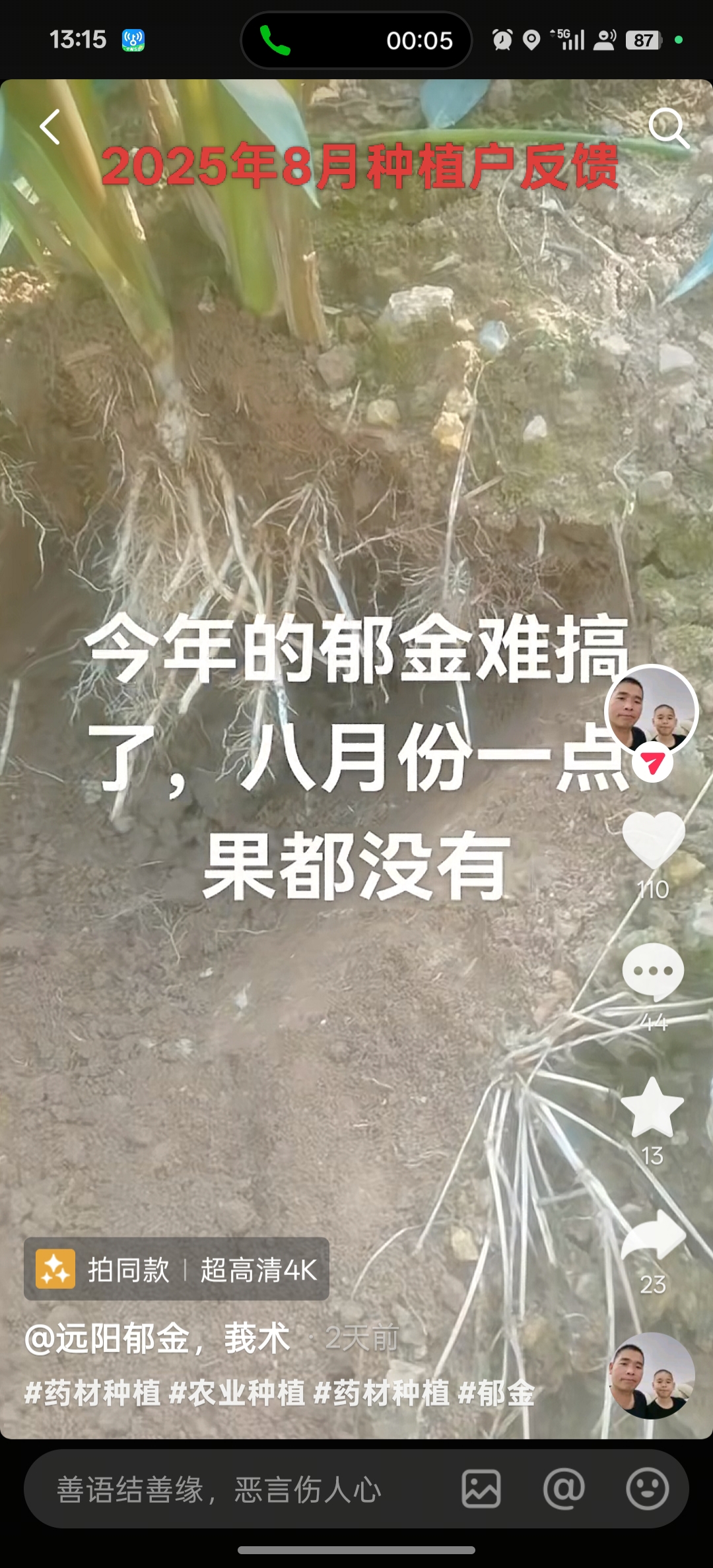Open the #郁金 hashtag
The height and width of the screenshot is (1568, 713).
pyautogui.click(x=496, y=1393)
